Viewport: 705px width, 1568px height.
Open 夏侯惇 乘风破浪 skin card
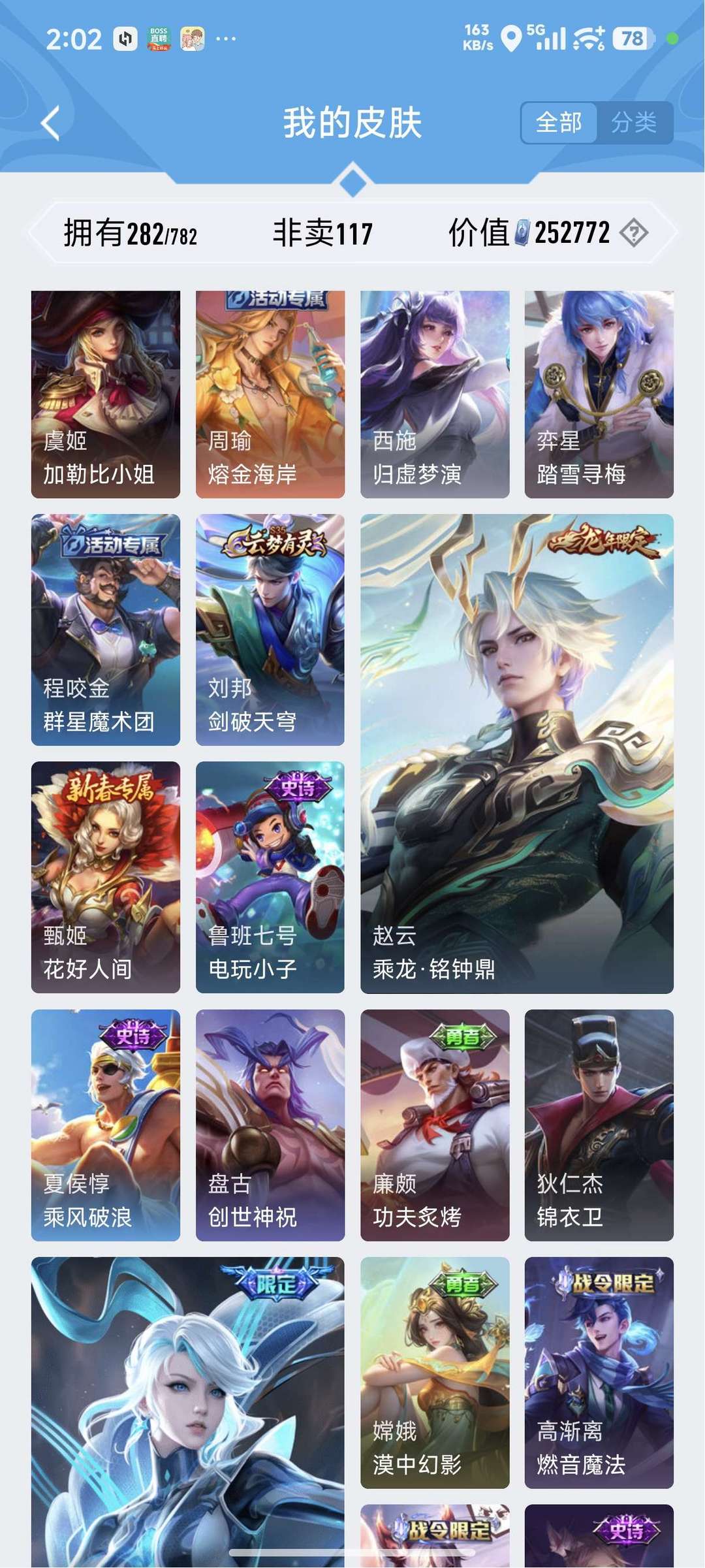pos(106,1125)
